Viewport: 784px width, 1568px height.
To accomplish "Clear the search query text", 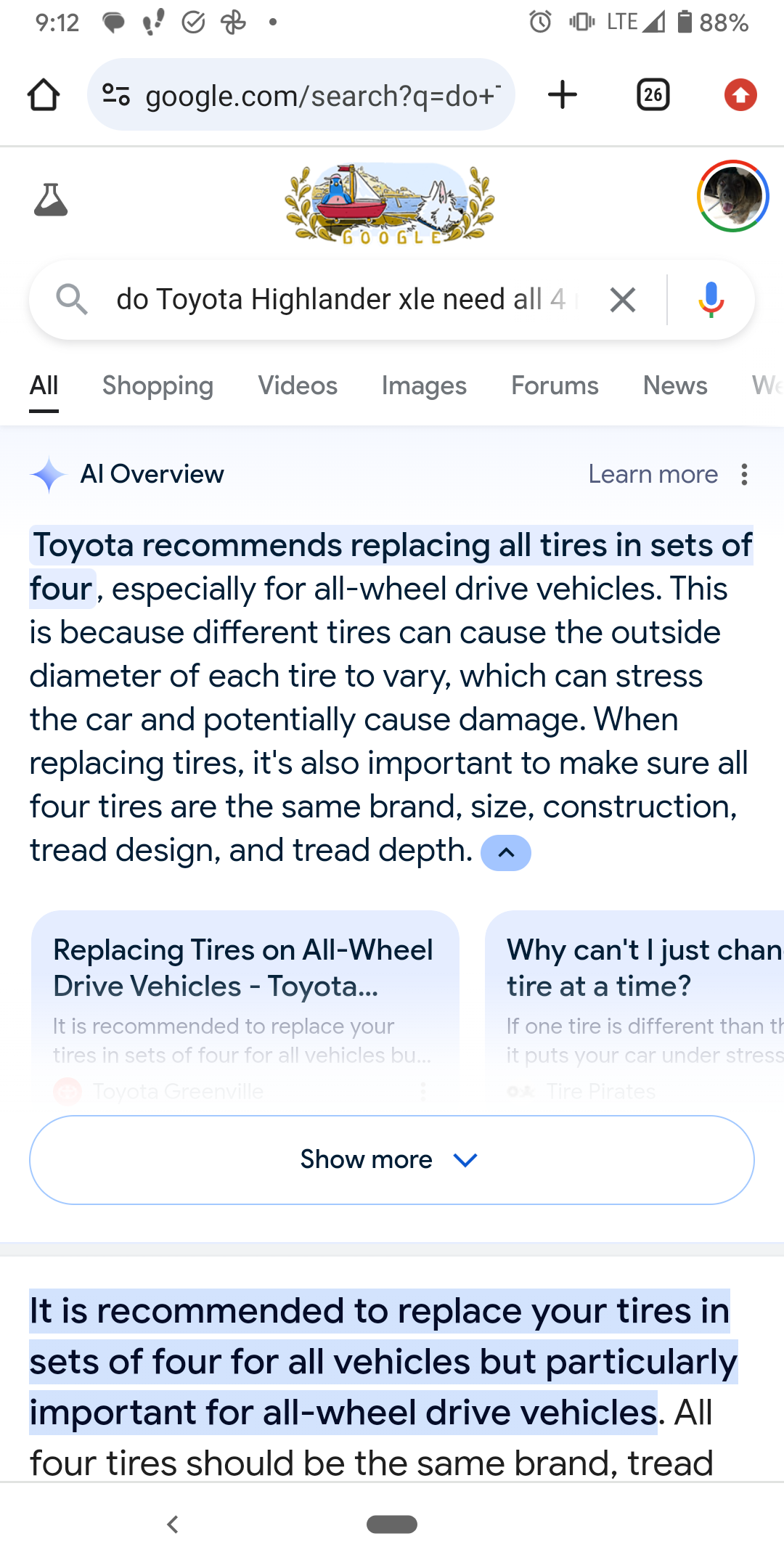I will point(622,299).
